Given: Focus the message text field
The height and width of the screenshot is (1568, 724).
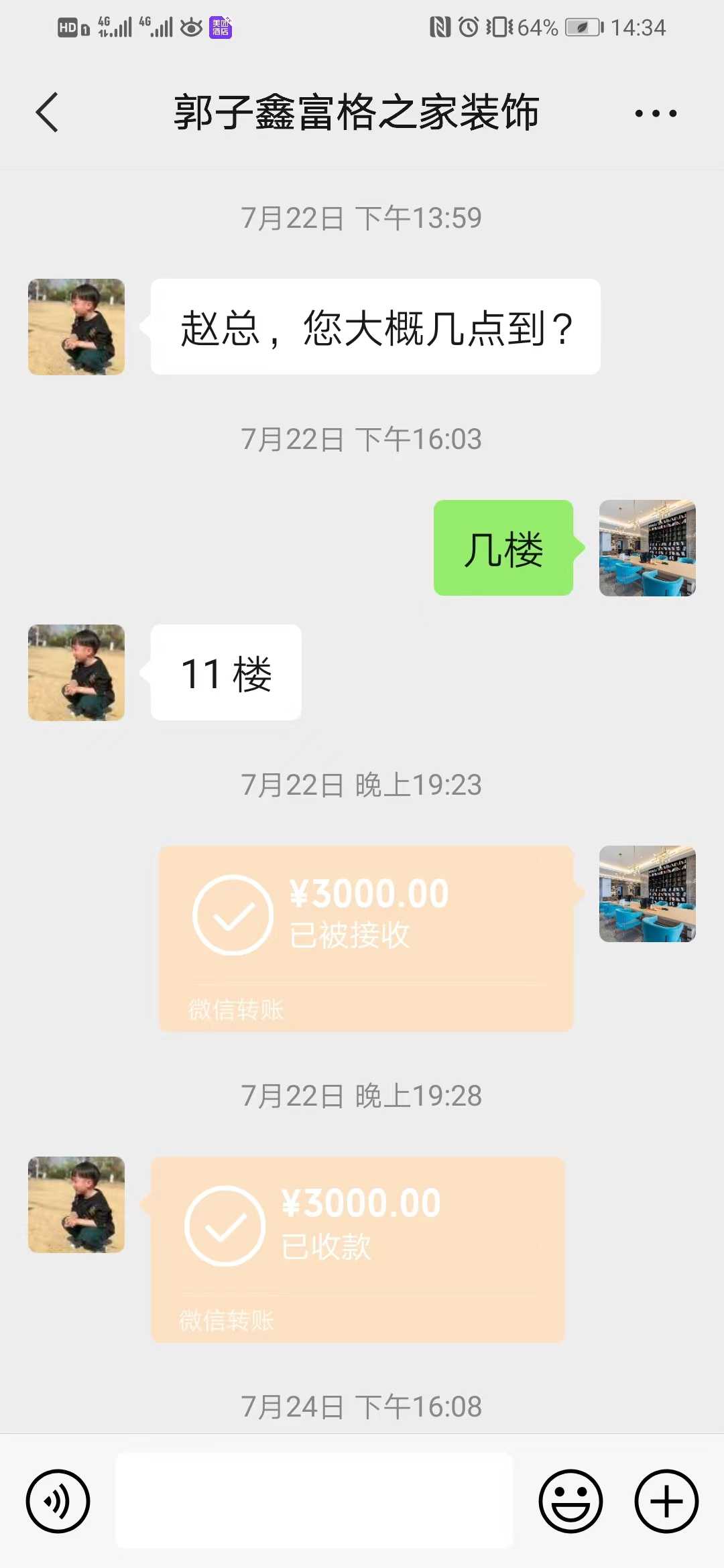Looking at the screenshot, I should coord(314,1500).
